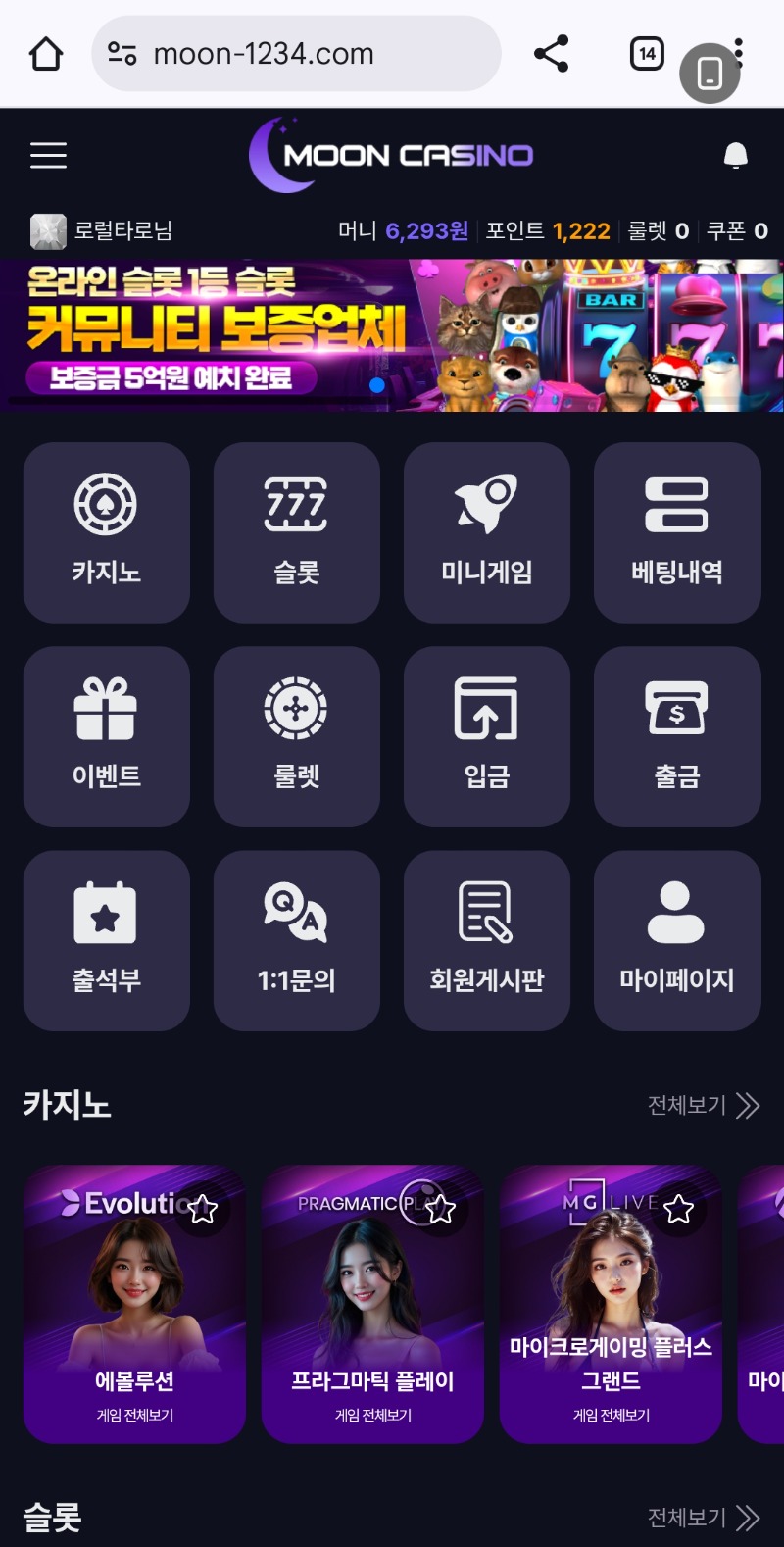Open the 카지노 category tile
Viewport: 784px width, 1547px height.
click(107, 531)
